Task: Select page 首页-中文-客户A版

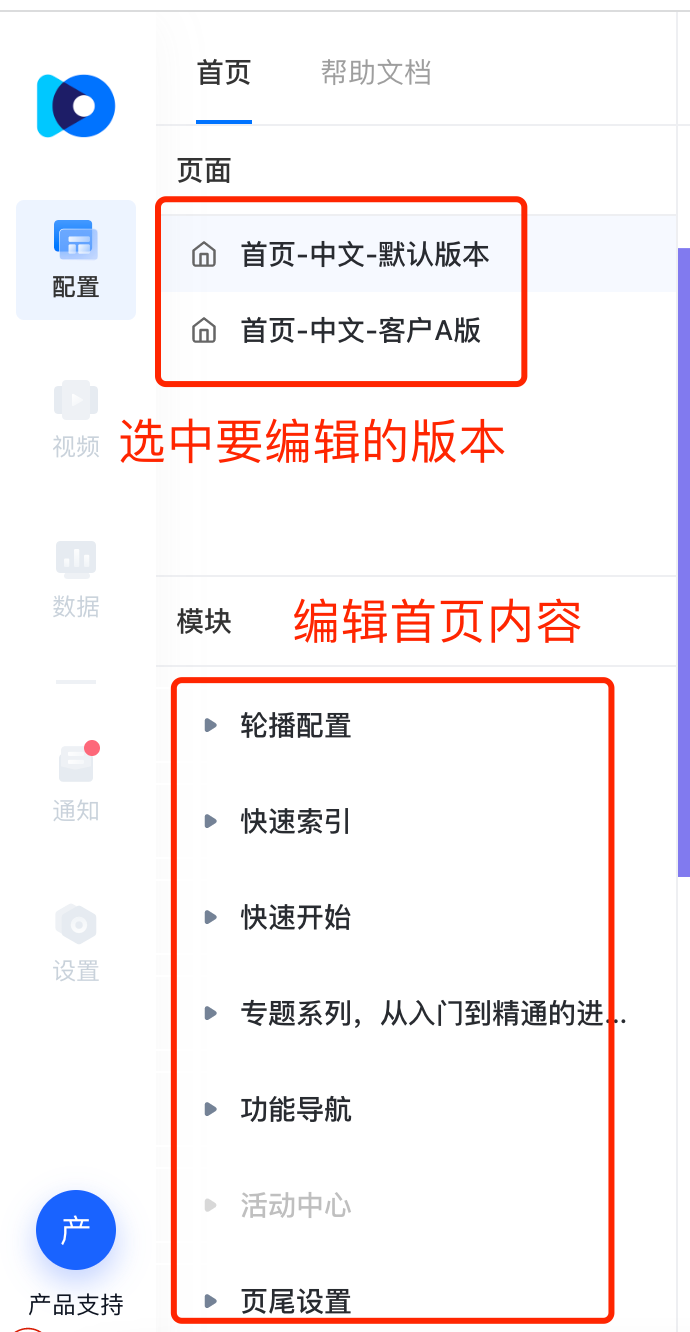Action: click(x=360, y=330)
